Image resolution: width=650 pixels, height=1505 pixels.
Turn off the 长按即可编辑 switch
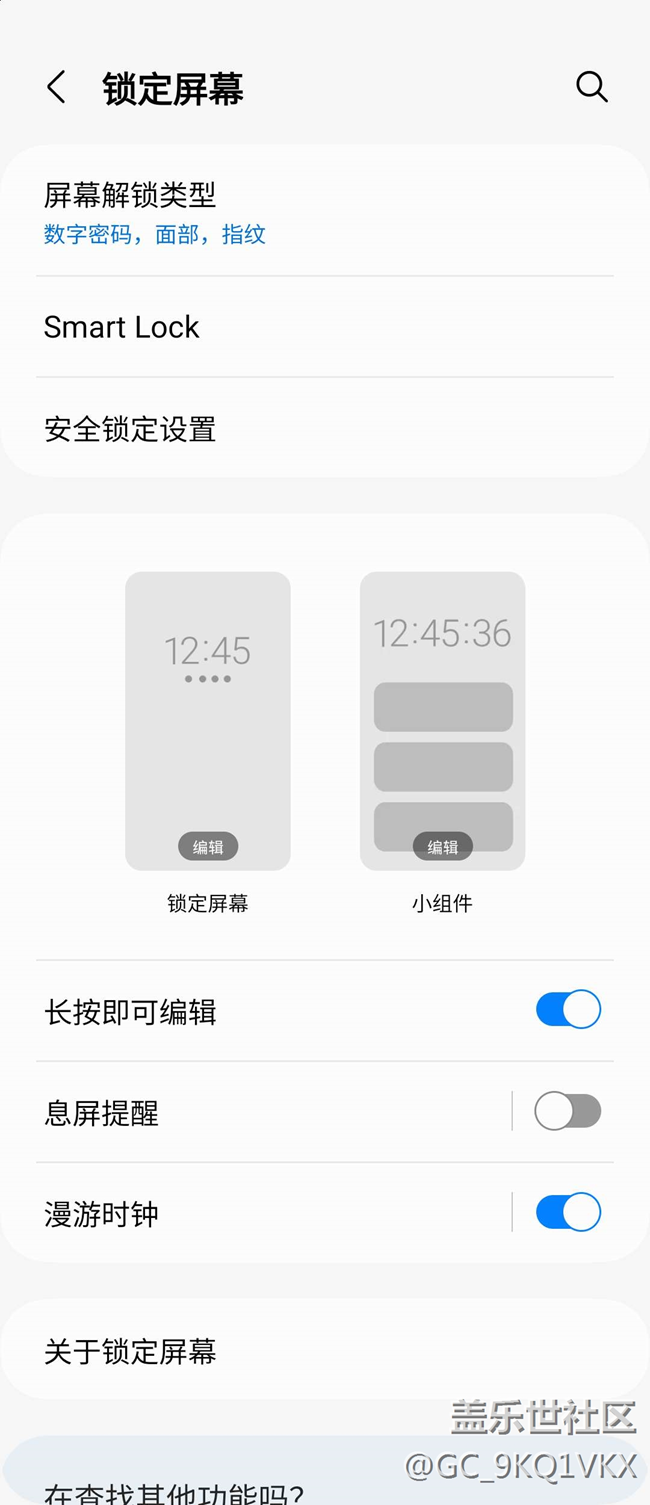(x=567, y=1010)
